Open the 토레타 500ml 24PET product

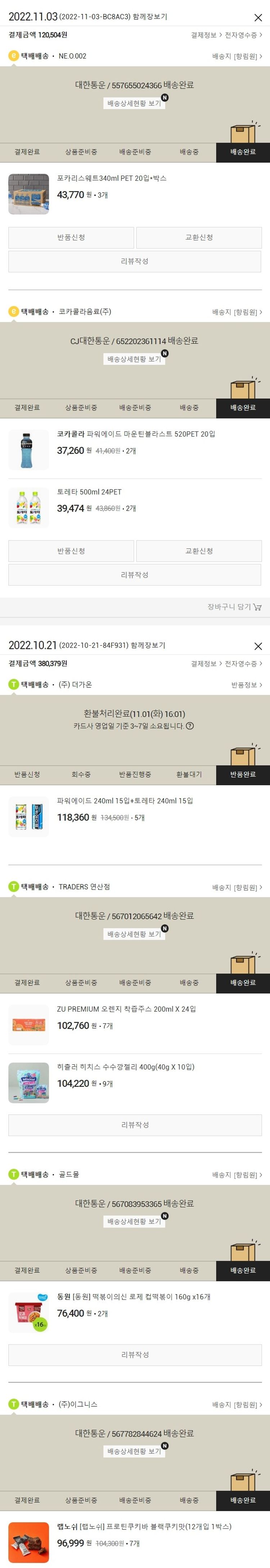tap(89, 492)
